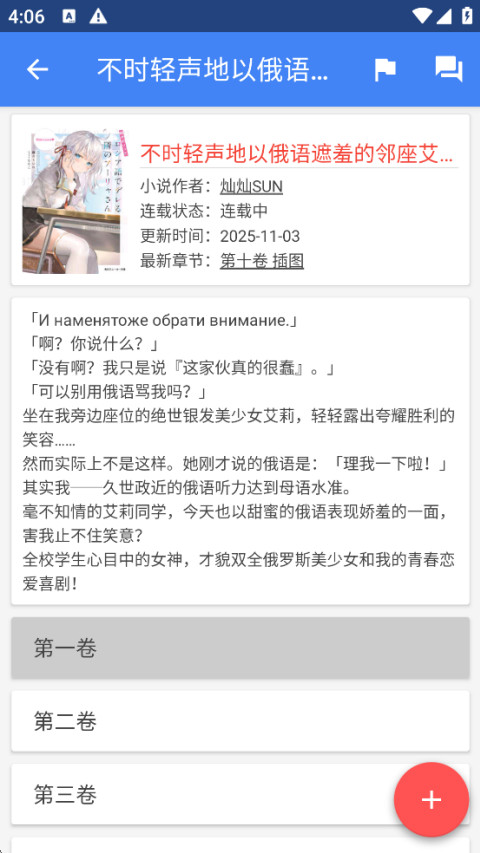This screenshot has width=480, height=853.
Task: Tap the red novel title
Action: (x=297, y=154)
